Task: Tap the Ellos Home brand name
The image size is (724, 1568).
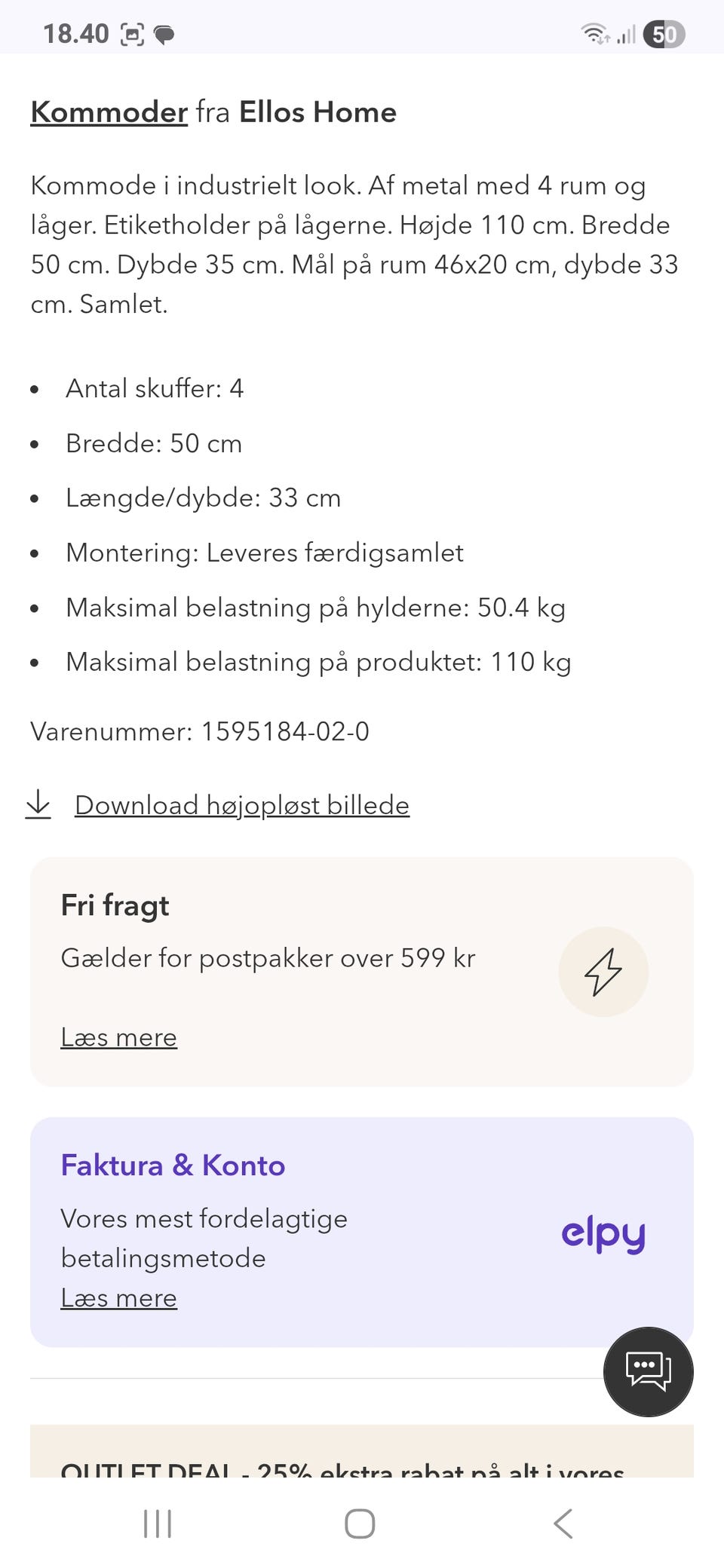Action: (x=318, y=112)
